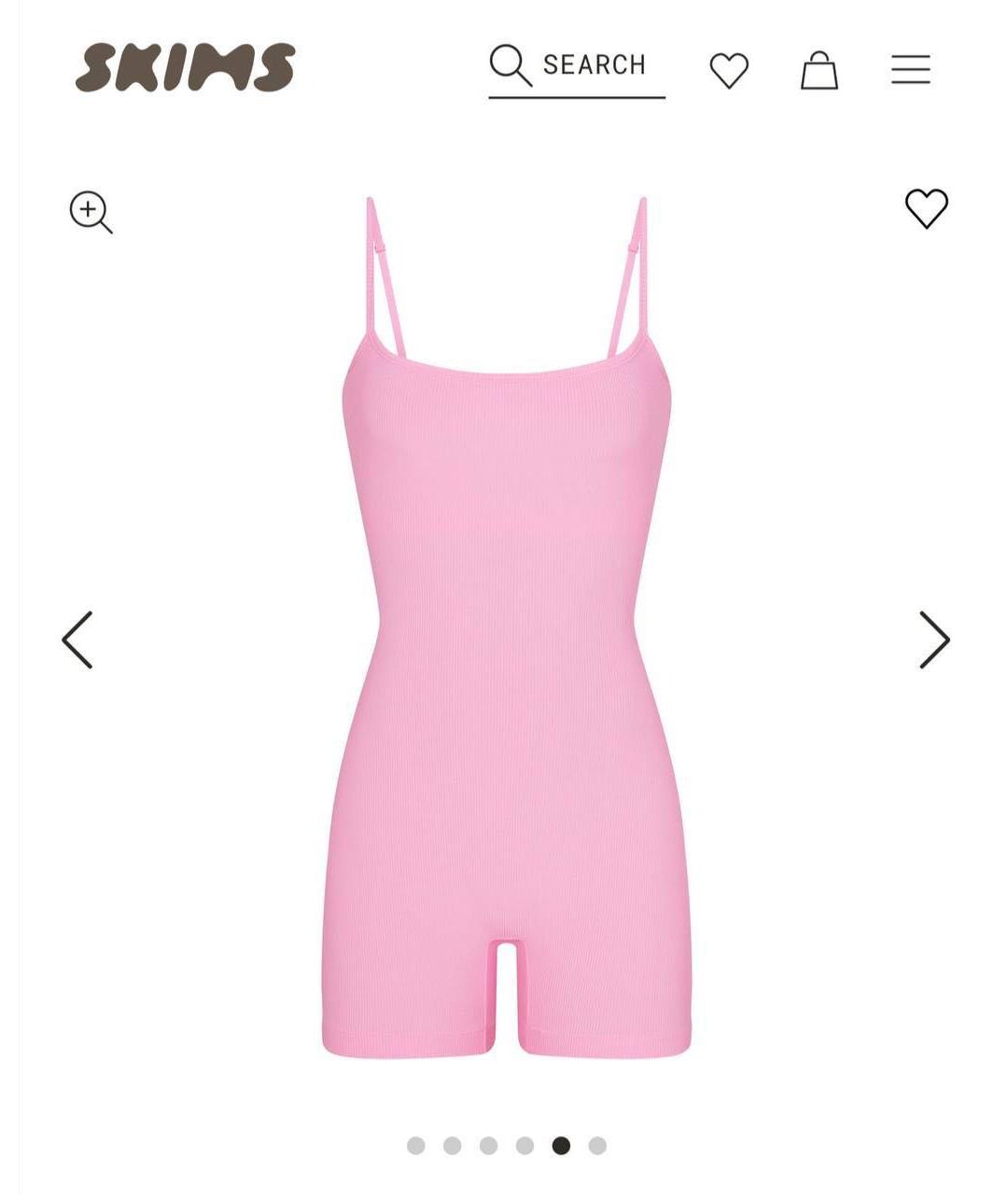This screenshot has width=1008, height=1195.
Task: Open the wishlist heart in header
Action: point(729,70)
